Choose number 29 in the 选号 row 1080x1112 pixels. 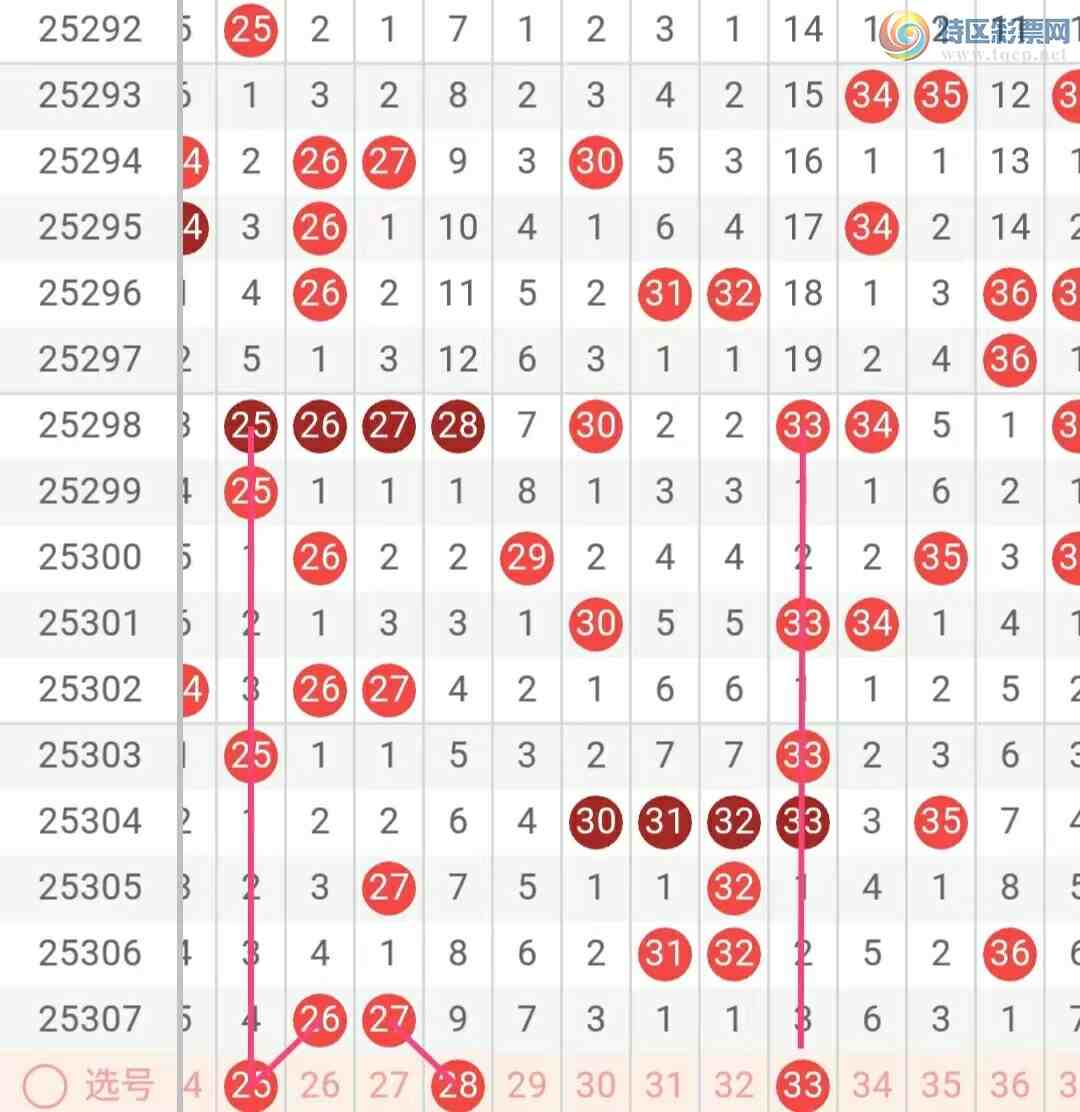527,1085
